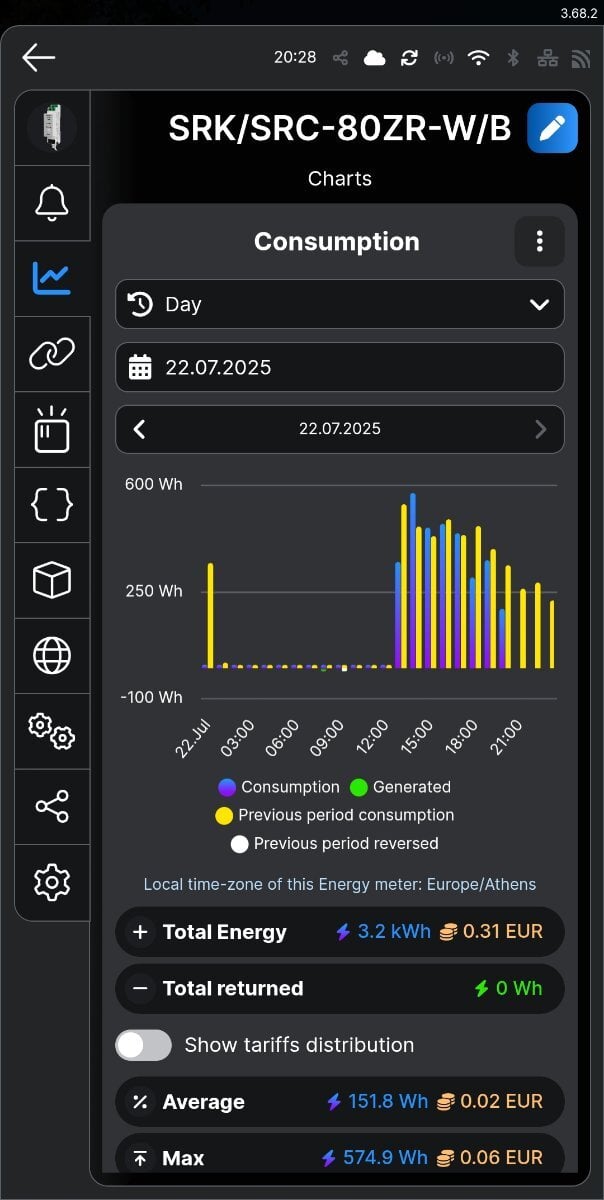Open the globe tab in sidebar
This screenshot has height=1200, width=604.
[x=52, y=656]
